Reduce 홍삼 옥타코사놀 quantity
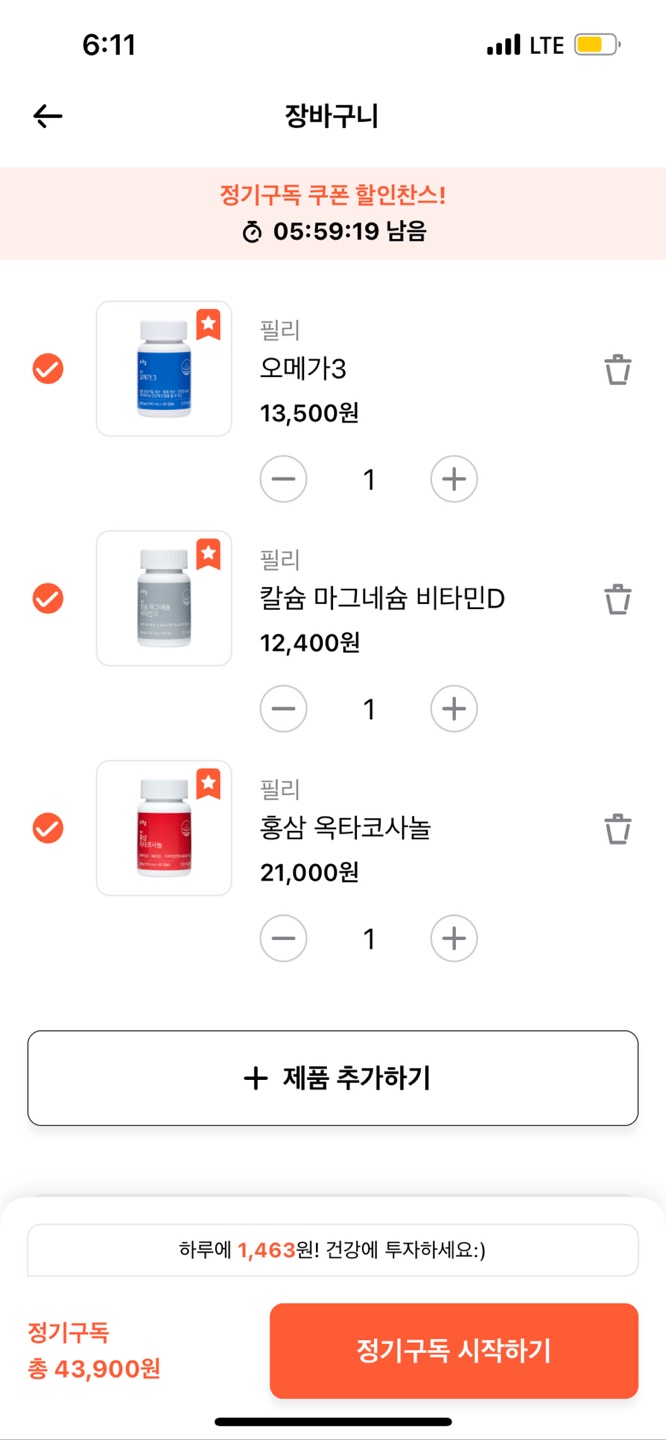The height and width of the screenshot is (1440, 666). pyautogui.click(x=283, y=939)
